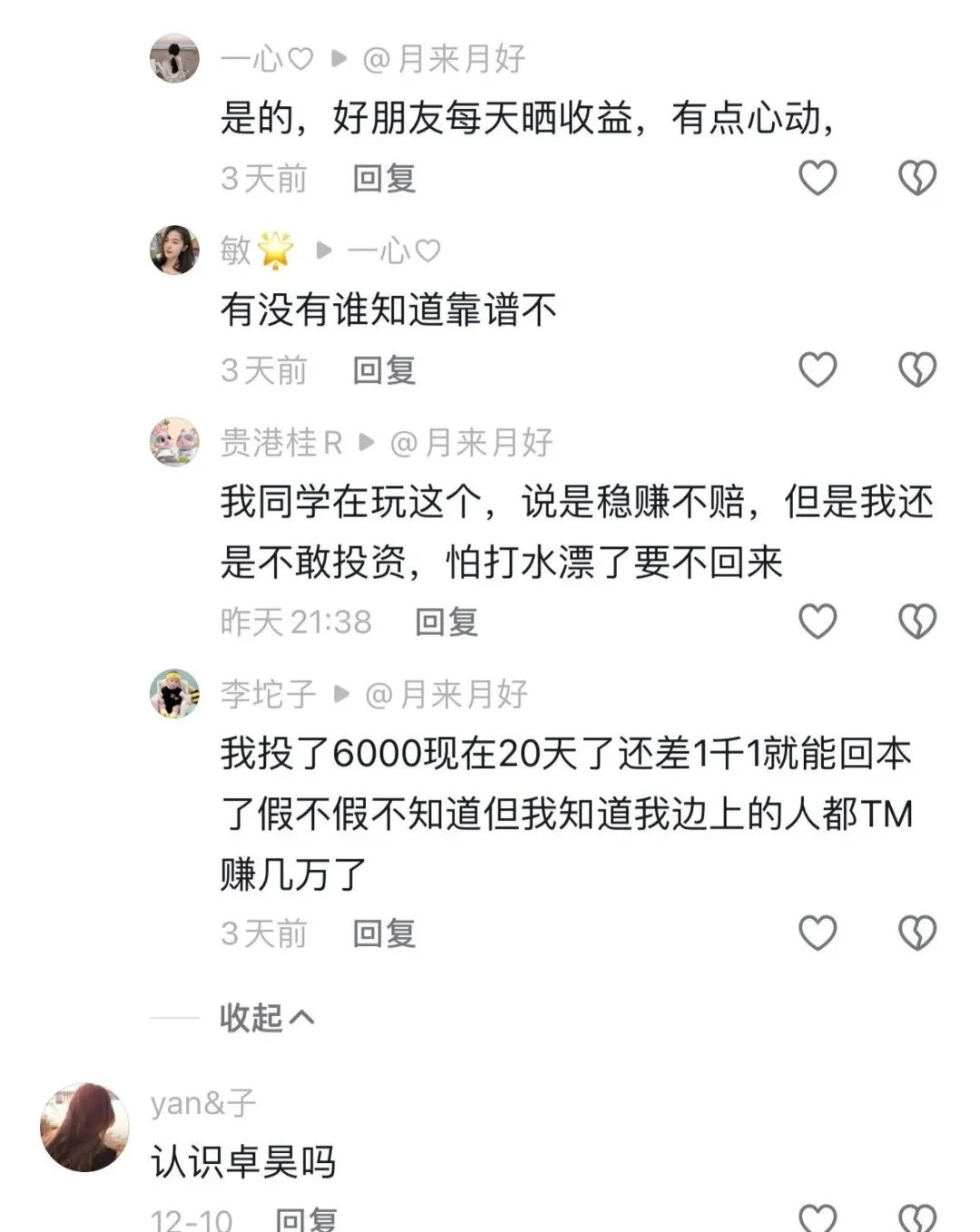Open 一心♡'s profile avatar
980x1232 pixels.
pos(174,59)
